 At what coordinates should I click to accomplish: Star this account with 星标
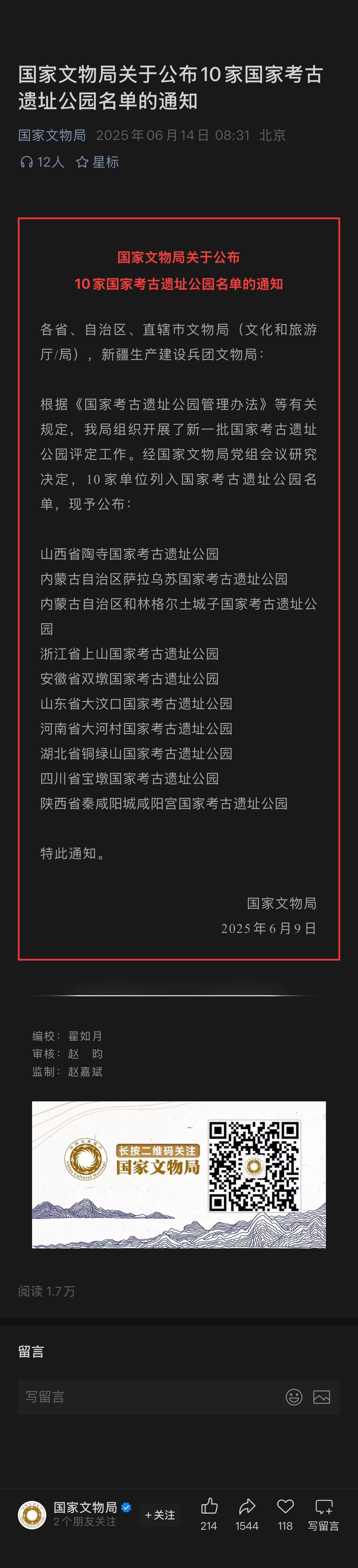click(x=97, y=162)
